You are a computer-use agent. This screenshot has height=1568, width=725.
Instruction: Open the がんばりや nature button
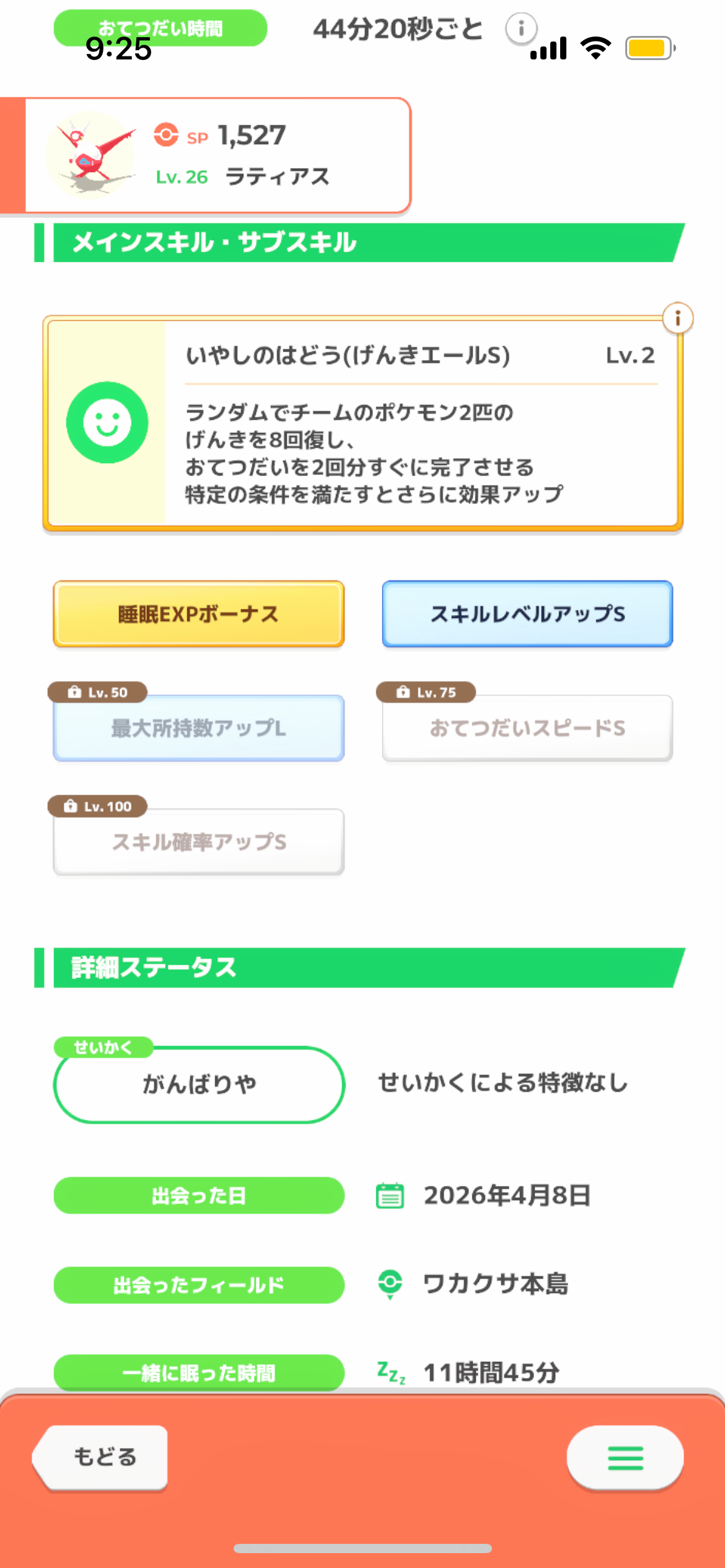click(x=198, y=1084)
